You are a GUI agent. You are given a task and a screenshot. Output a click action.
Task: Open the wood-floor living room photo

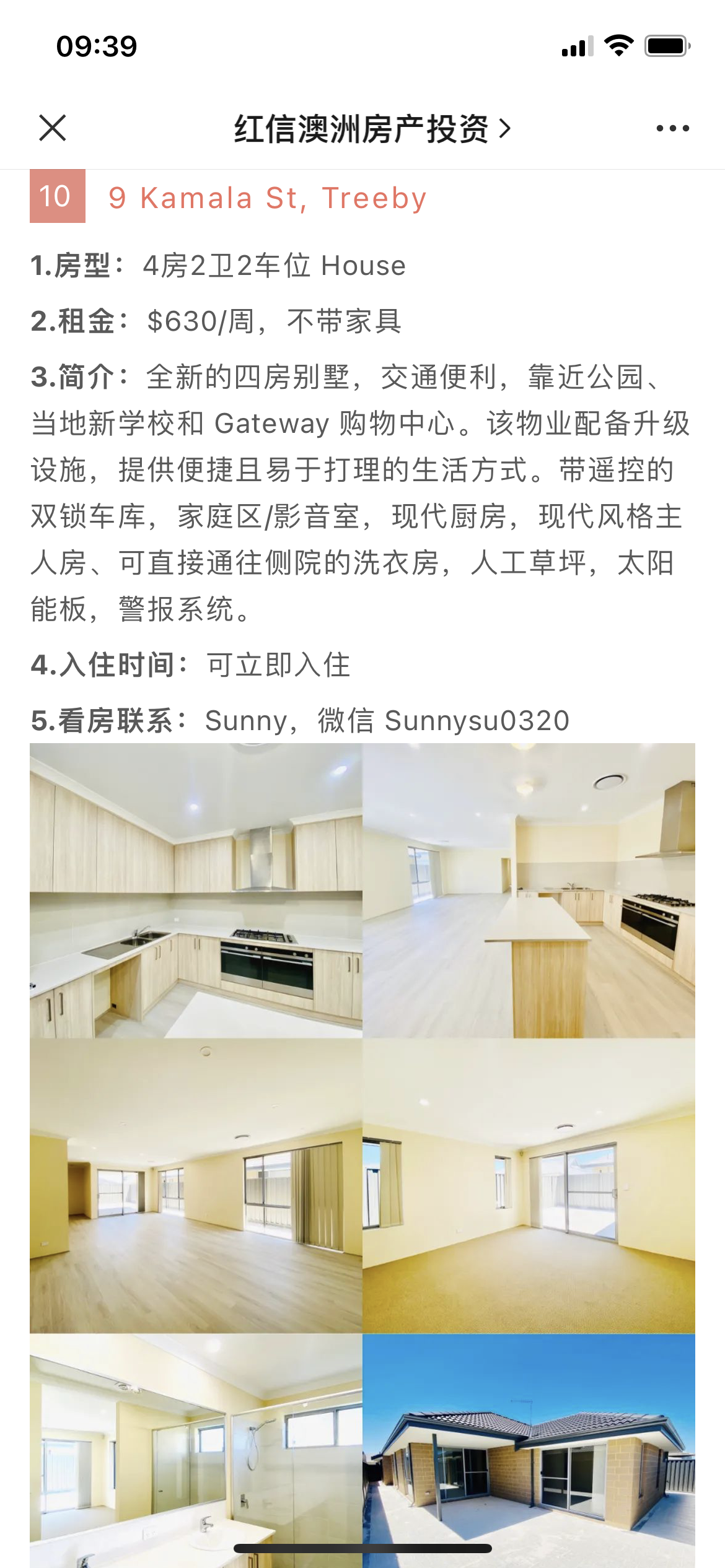[x=196, y=1186]
